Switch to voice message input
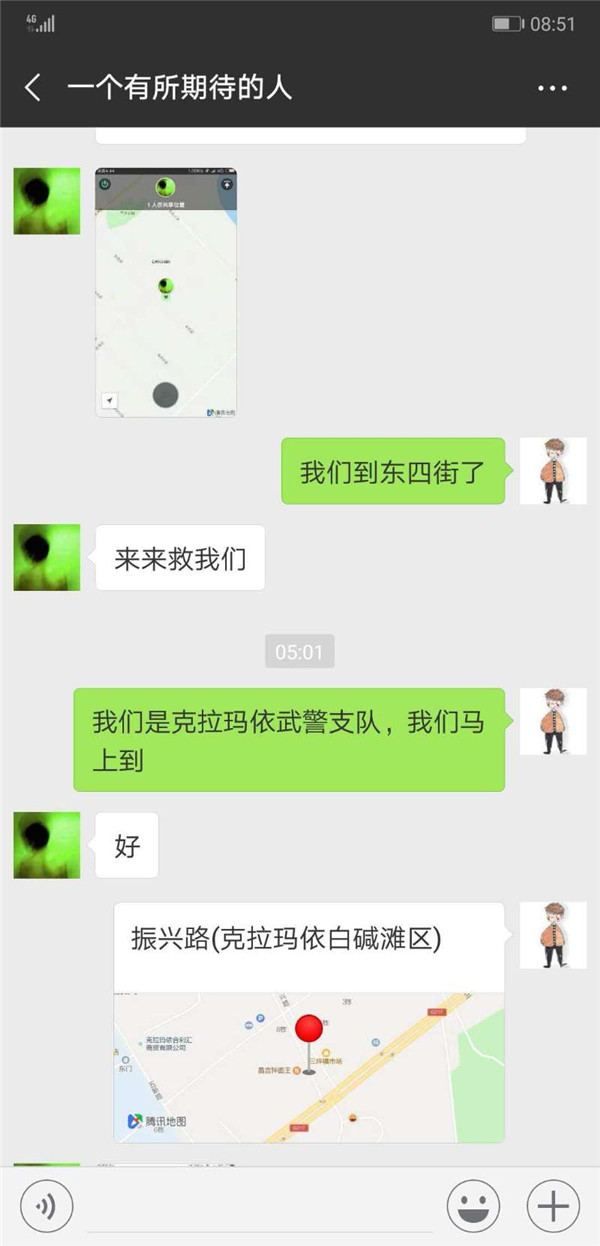Screen dimensions: 600x1246 (x=46, y=1205)
